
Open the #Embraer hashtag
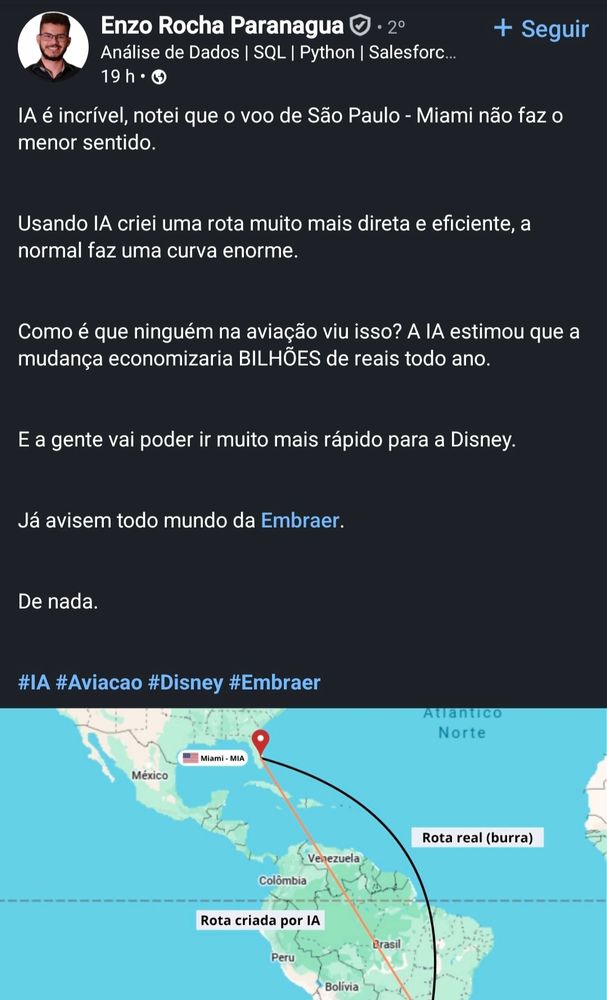(274, 682)
